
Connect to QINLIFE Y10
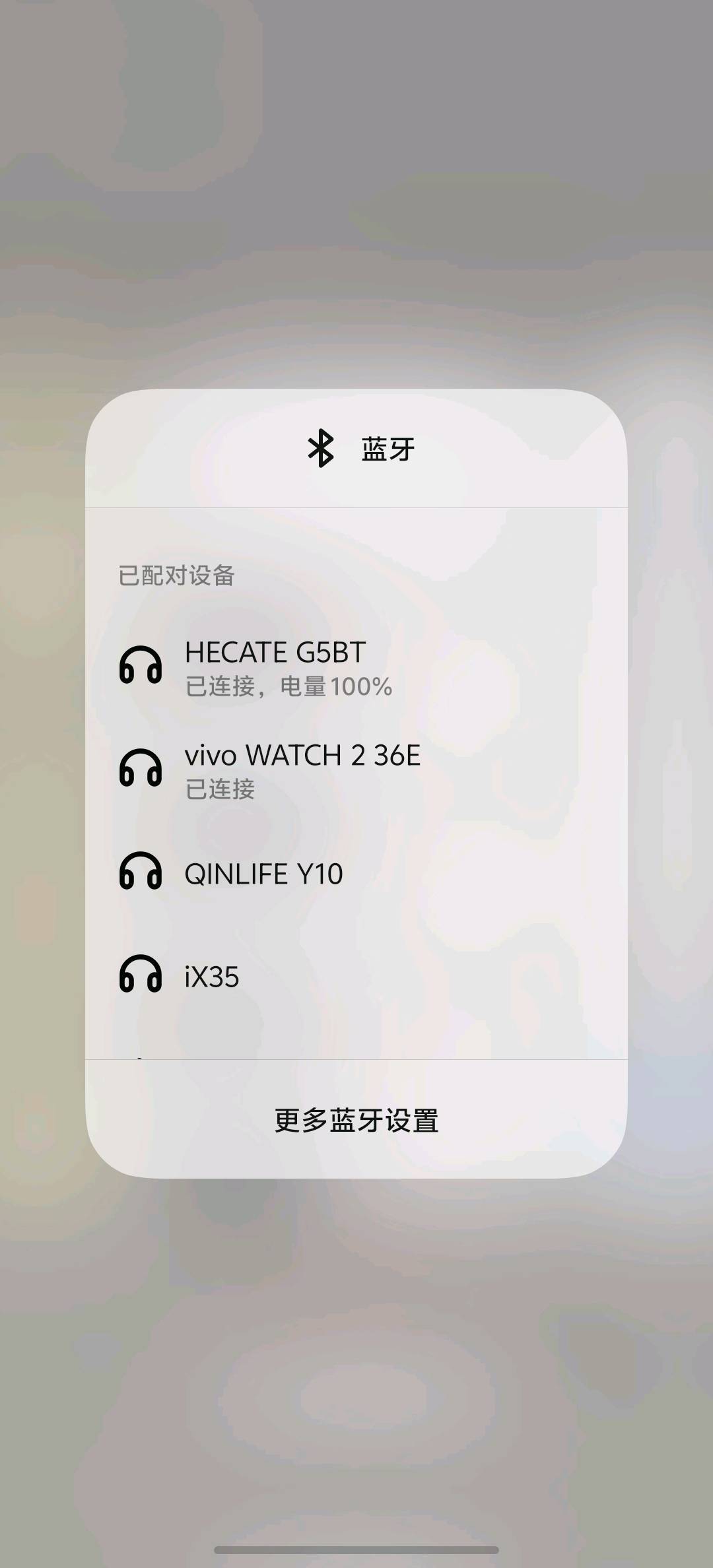(356, 874)
